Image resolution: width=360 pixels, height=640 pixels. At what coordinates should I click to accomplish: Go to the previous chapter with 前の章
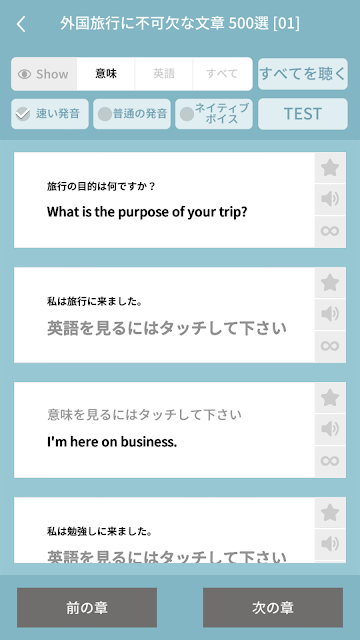coord(87,608)
